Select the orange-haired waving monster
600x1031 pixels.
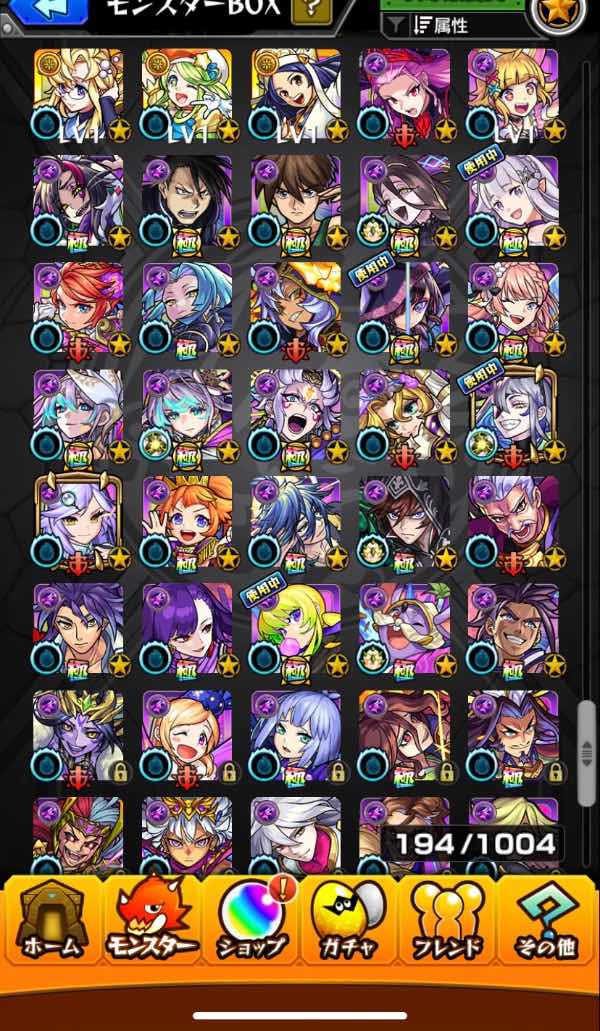pos(186,521)
